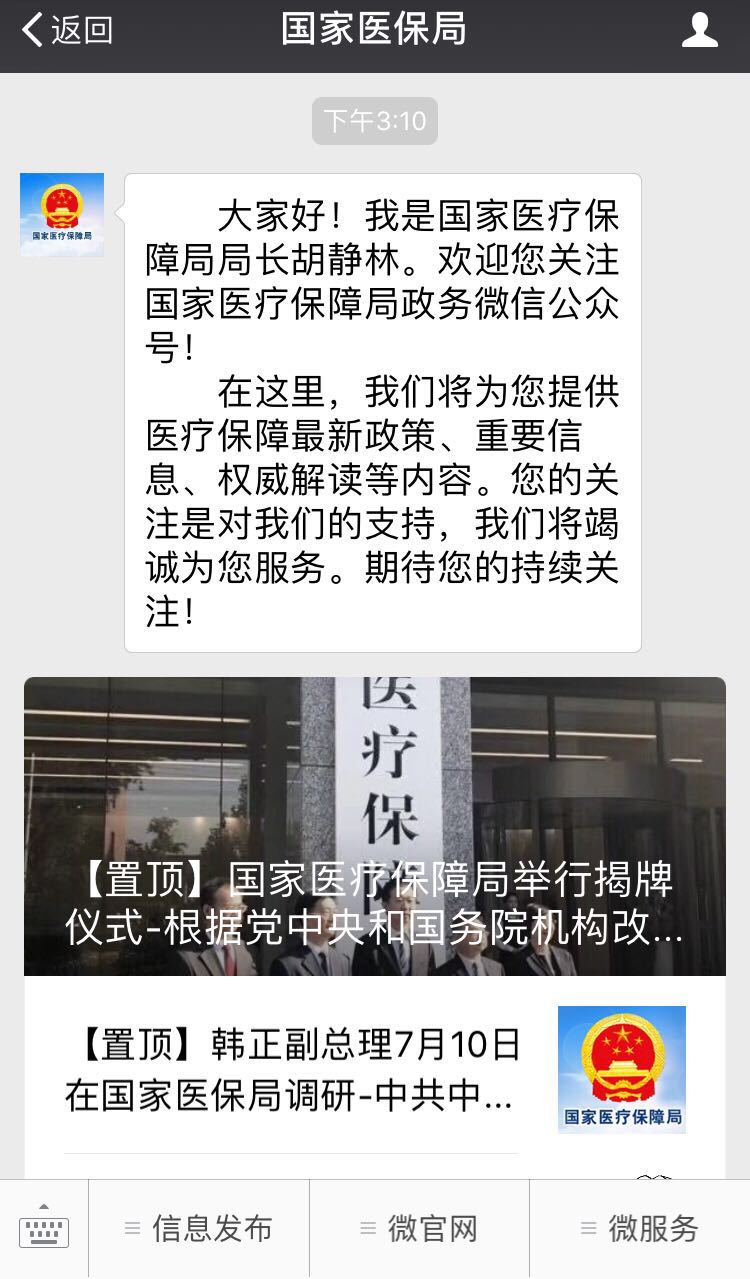This screenshot has height=1279, width=750.
Task: Expand the 信息发布 menu
Action: click(x=199, y=1229)
